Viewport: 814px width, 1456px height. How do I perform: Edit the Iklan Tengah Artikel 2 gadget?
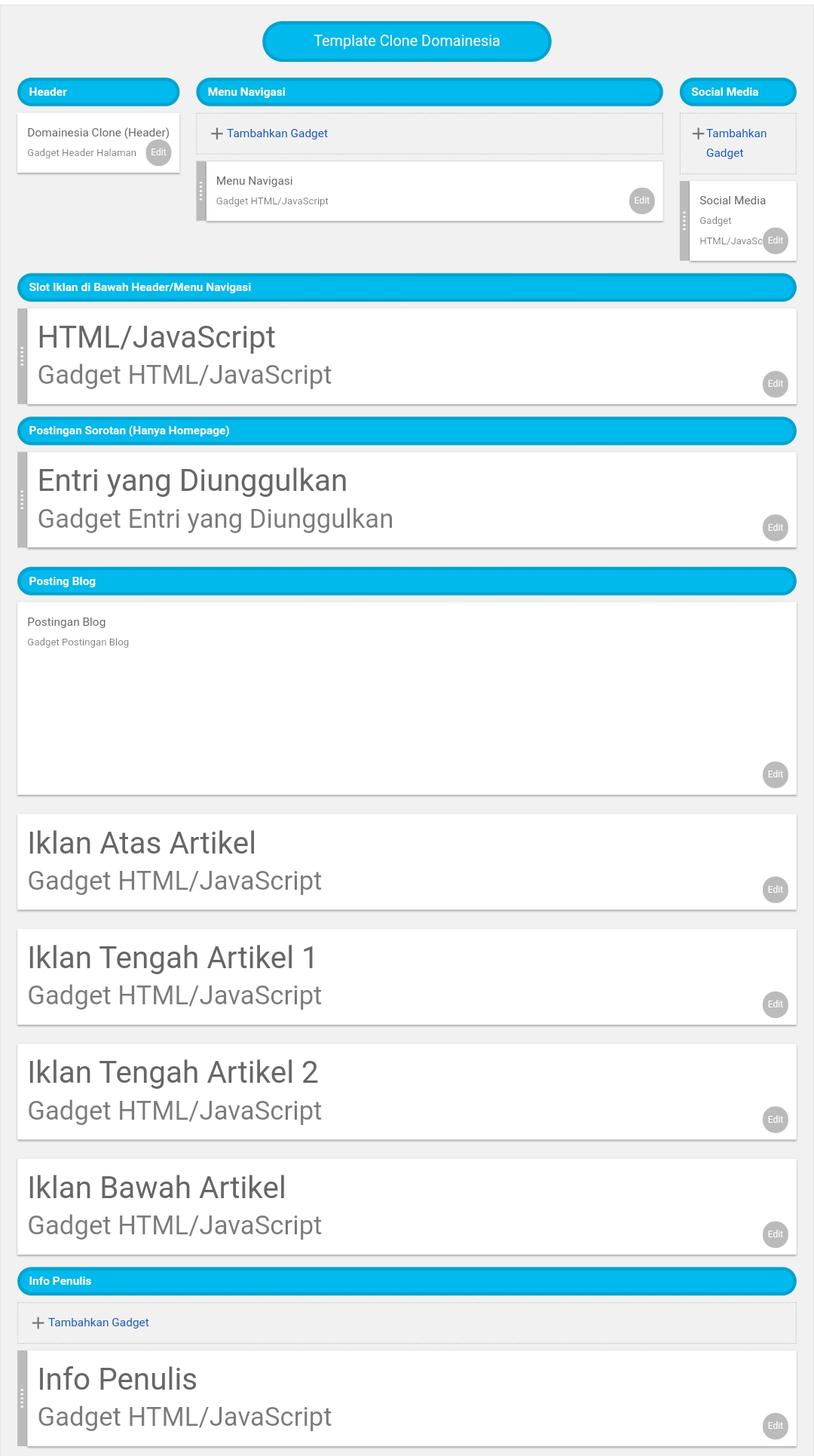click(x=775, y=1120)
